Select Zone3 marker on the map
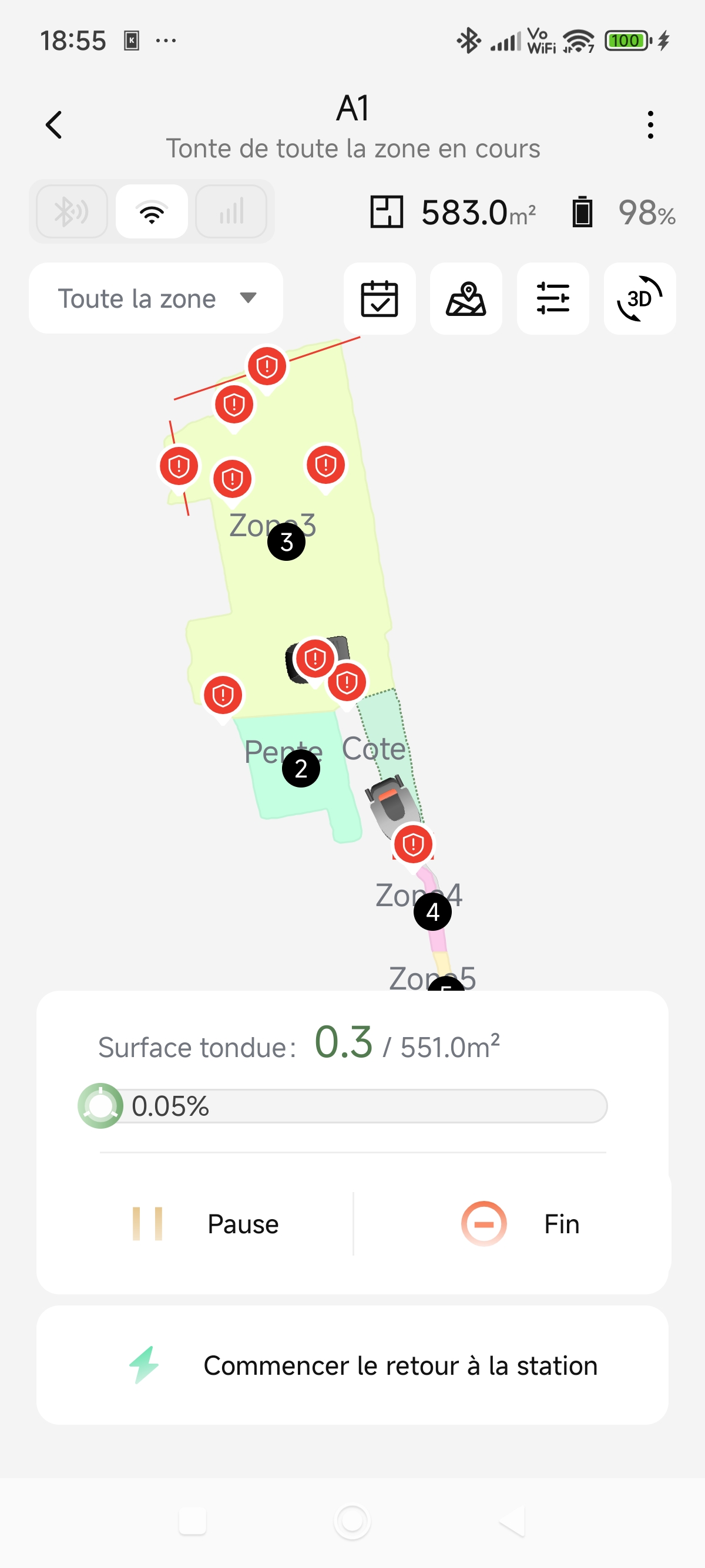Screen dimensions: 705x1568 [286, 541]
